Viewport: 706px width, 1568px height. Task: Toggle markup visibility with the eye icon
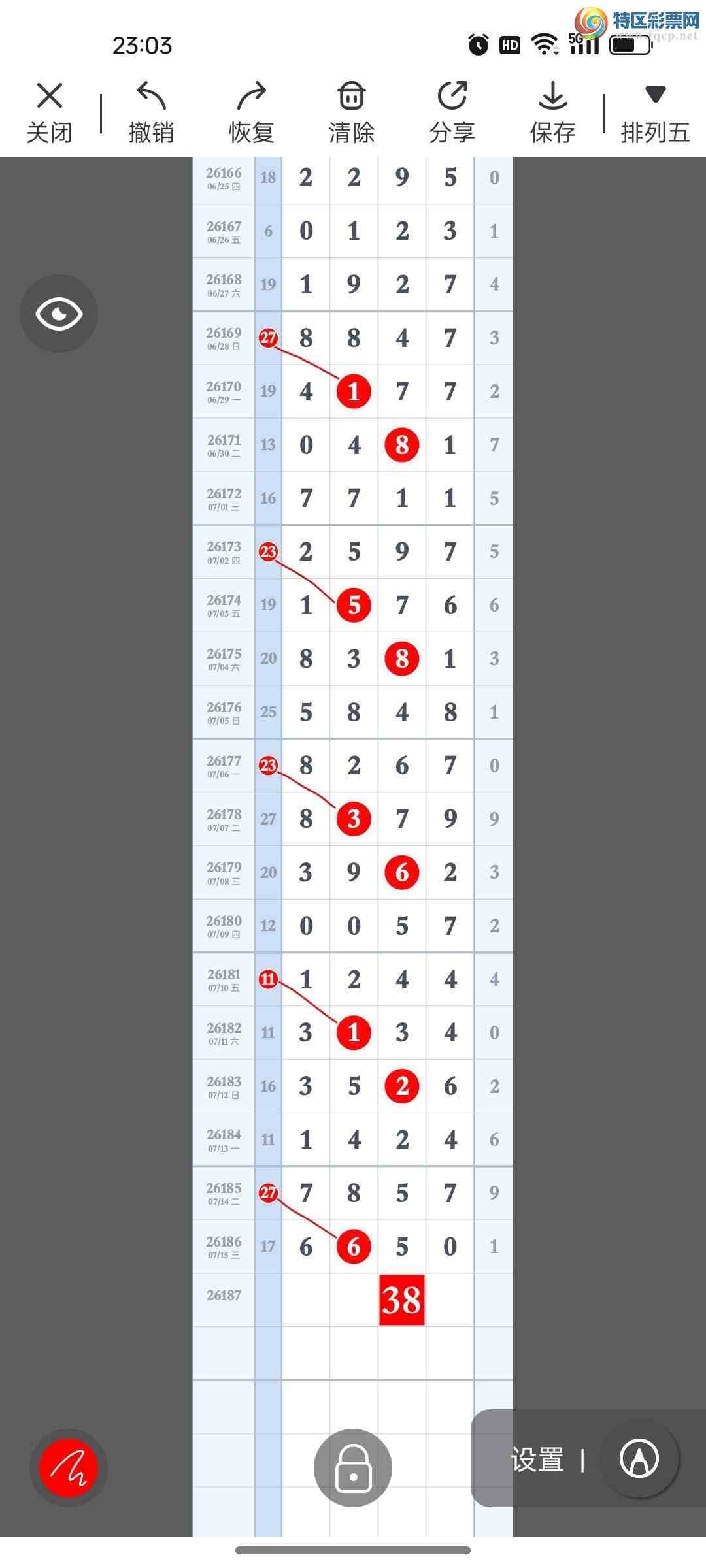(59, 314)
